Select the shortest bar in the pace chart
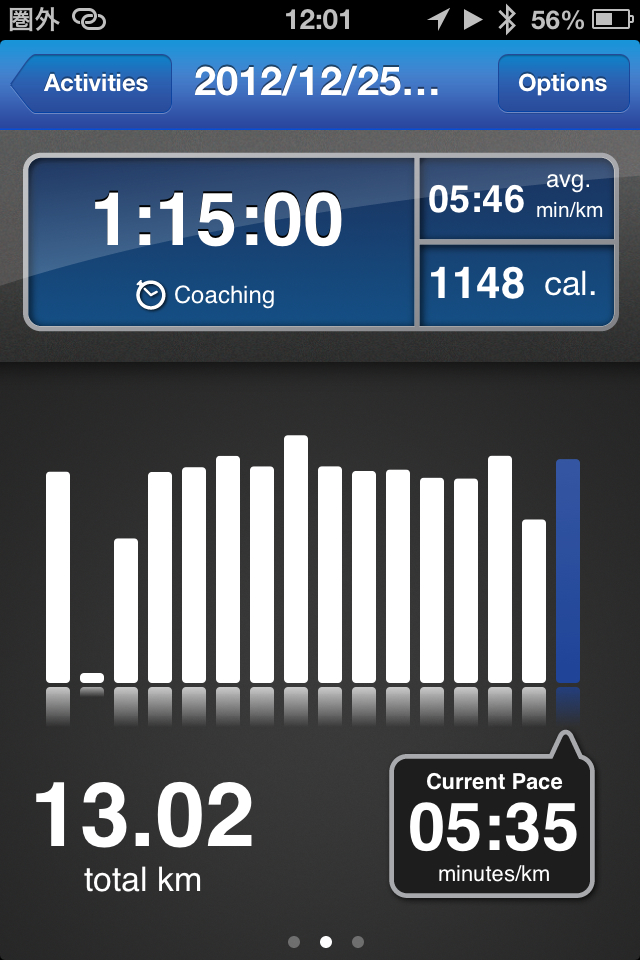The height and width of the screenshot is (960, 640). point(92,678)
